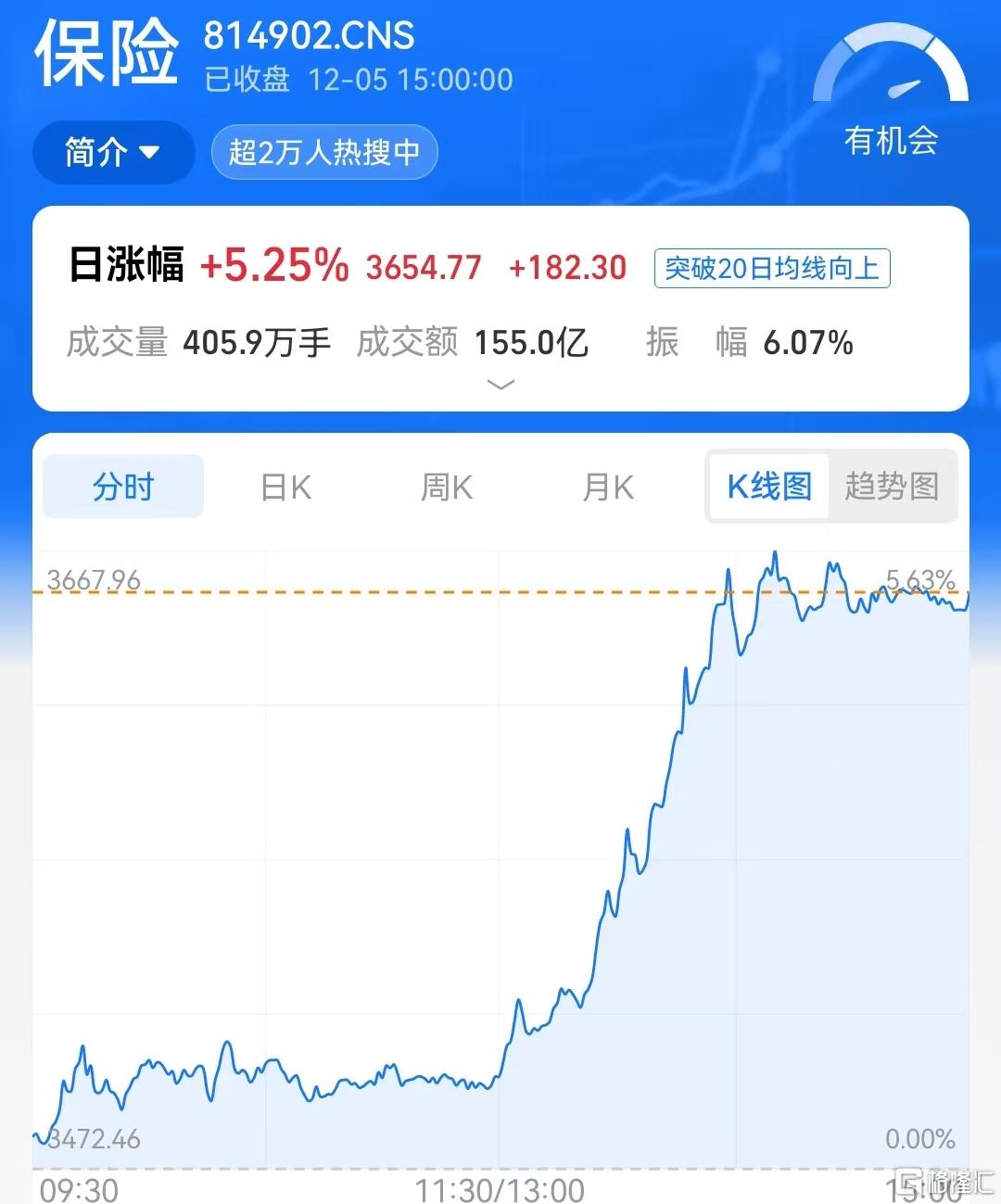Image resolution: width=1001 pixels, height=1204 pixels.
Task: Expand the stock details with the chevron
Action: click(x=500, y=384)
